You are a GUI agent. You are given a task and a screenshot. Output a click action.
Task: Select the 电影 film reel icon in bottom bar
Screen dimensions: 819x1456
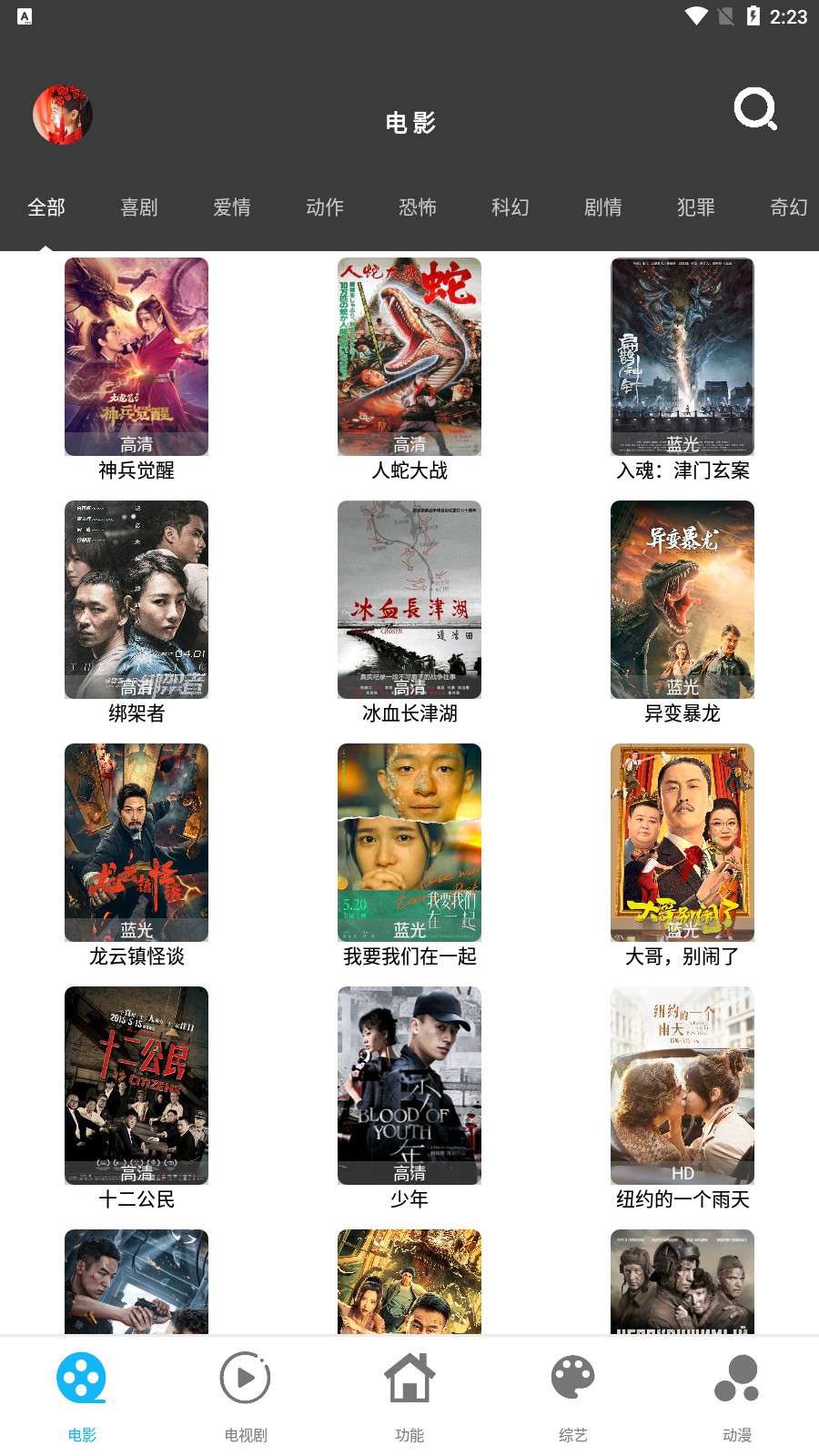pos(81,1379)
